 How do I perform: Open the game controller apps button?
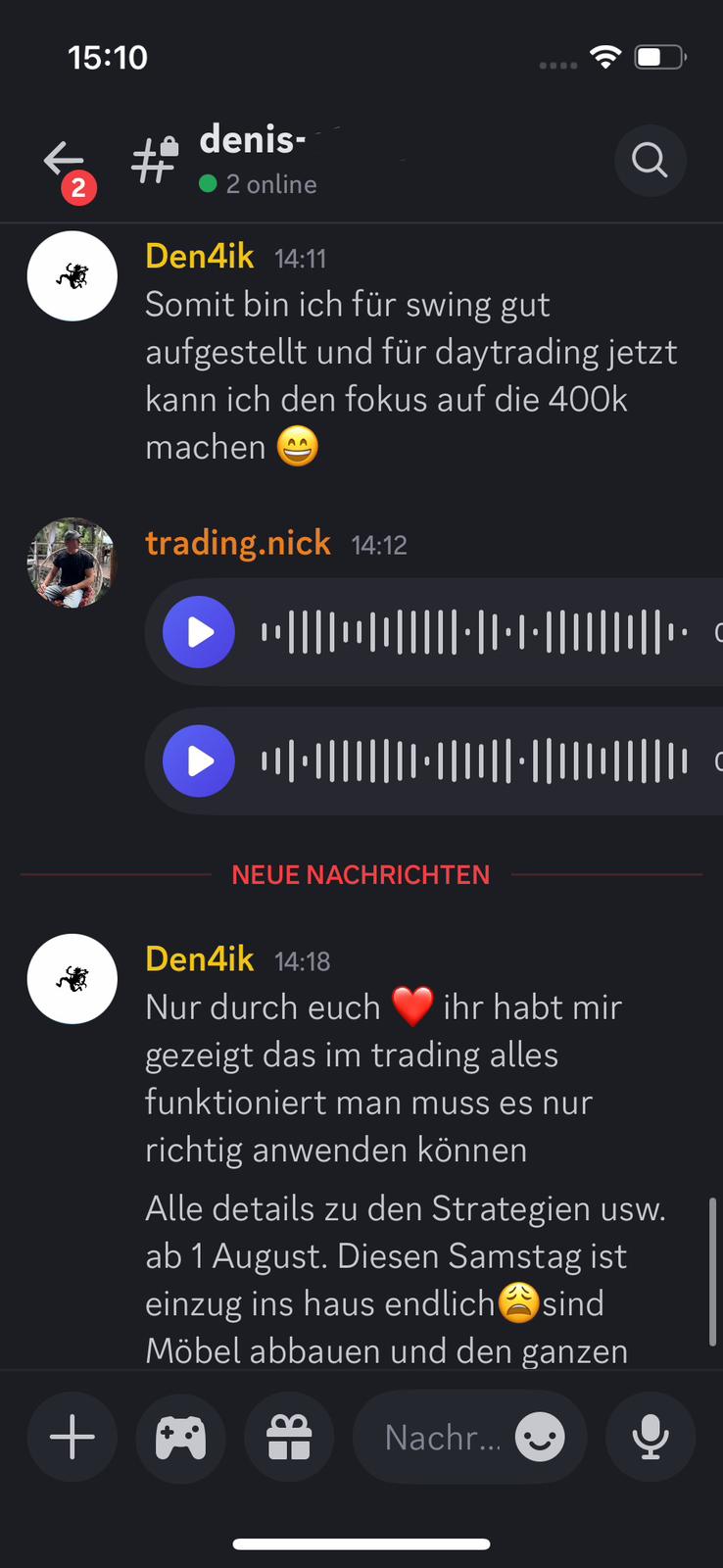(181, 1438)
